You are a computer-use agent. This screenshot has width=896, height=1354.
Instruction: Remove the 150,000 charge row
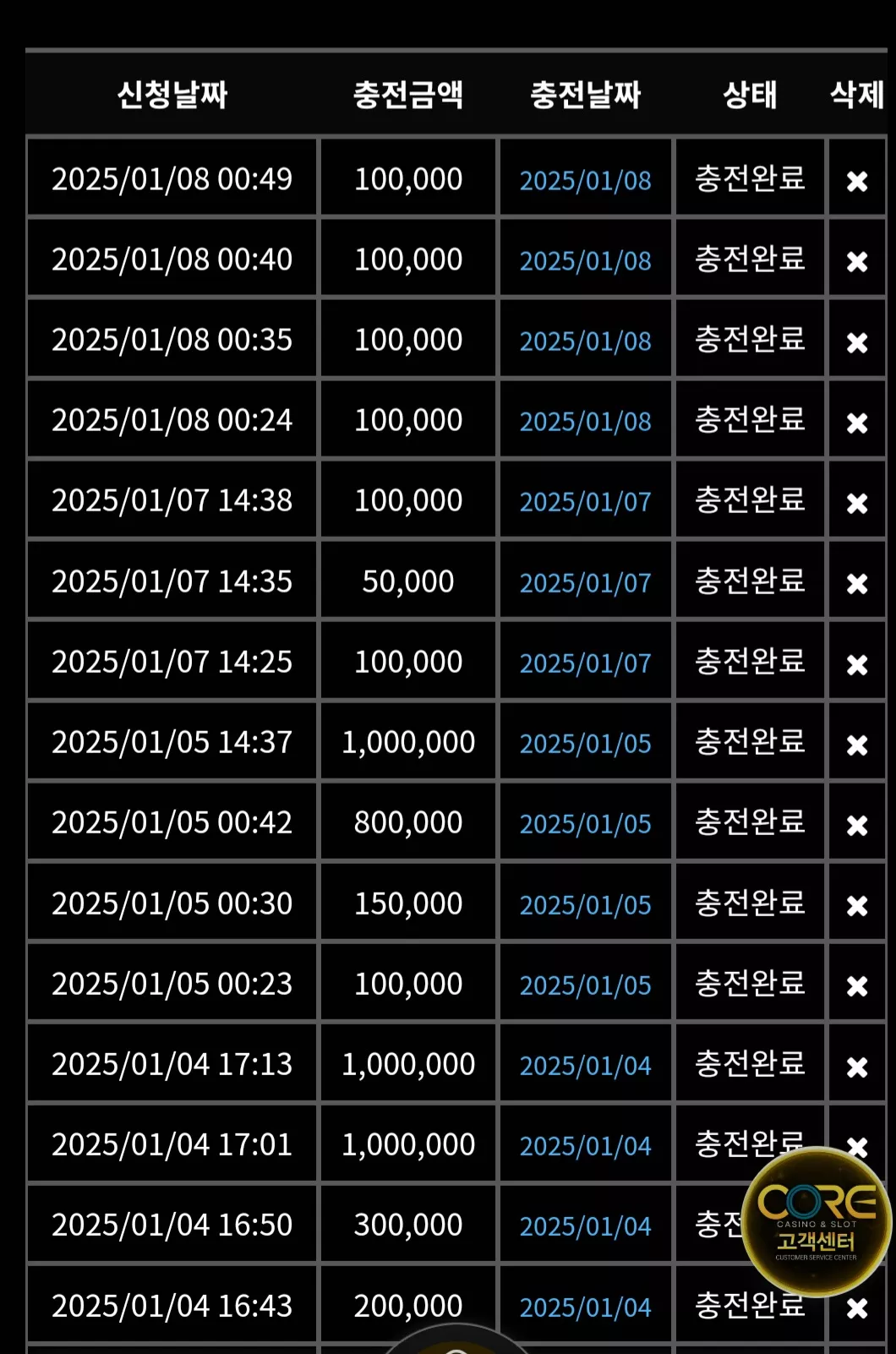[x=857, y=905]
